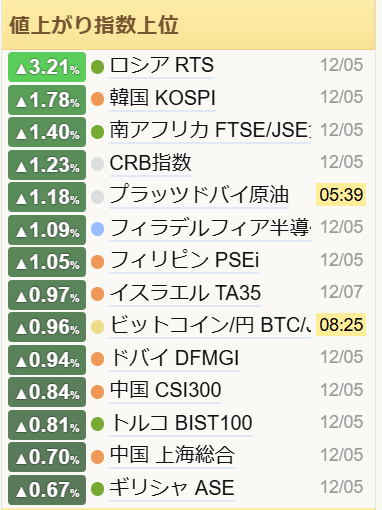382x510 pixels.
Task: Open フィラデルフィア半導体 index link
Action: point(210,228)
